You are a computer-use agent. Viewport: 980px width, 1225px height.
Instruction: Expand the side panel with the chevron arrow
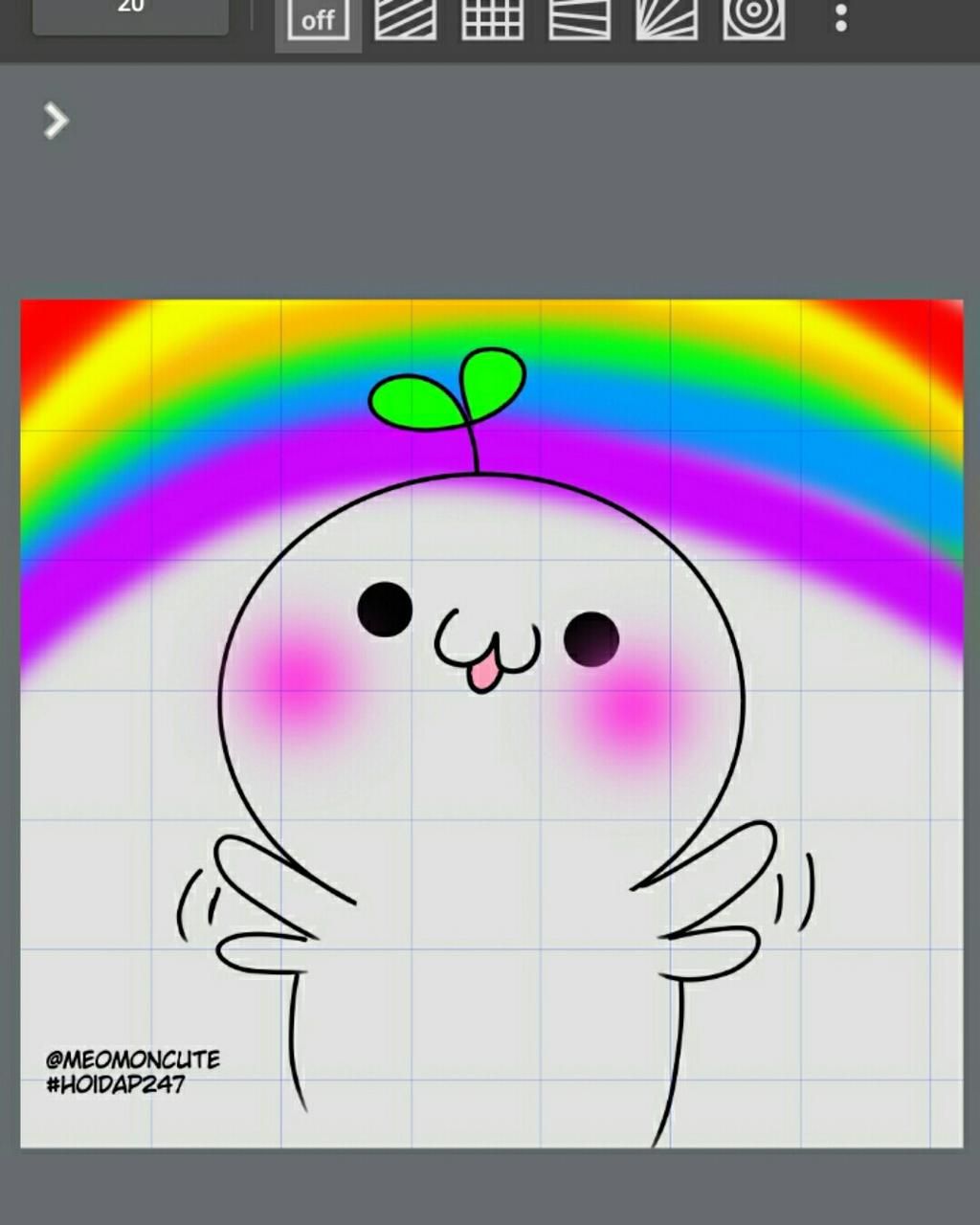(x=56, y=121)
